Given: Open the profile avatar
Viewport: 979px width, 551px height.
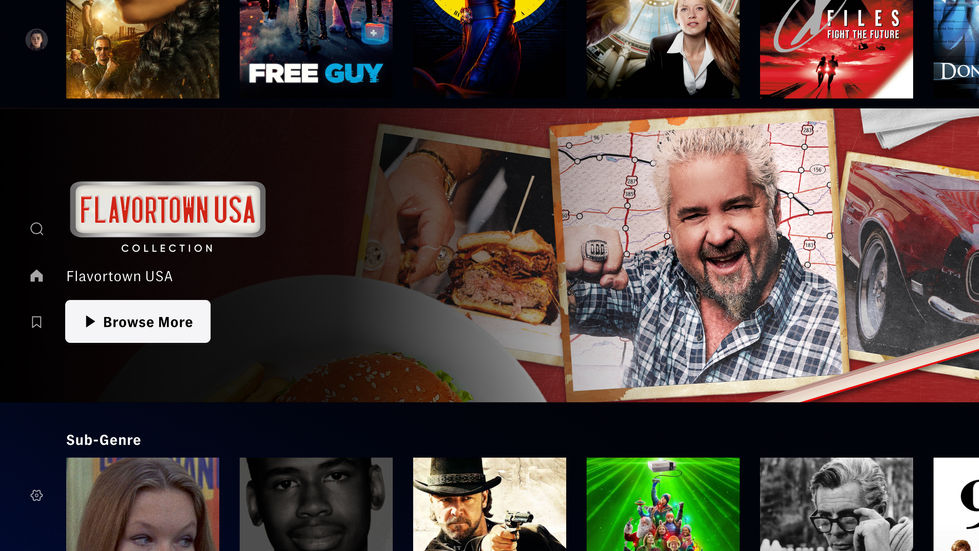Looking at the screenshot, I should [37, 40].
